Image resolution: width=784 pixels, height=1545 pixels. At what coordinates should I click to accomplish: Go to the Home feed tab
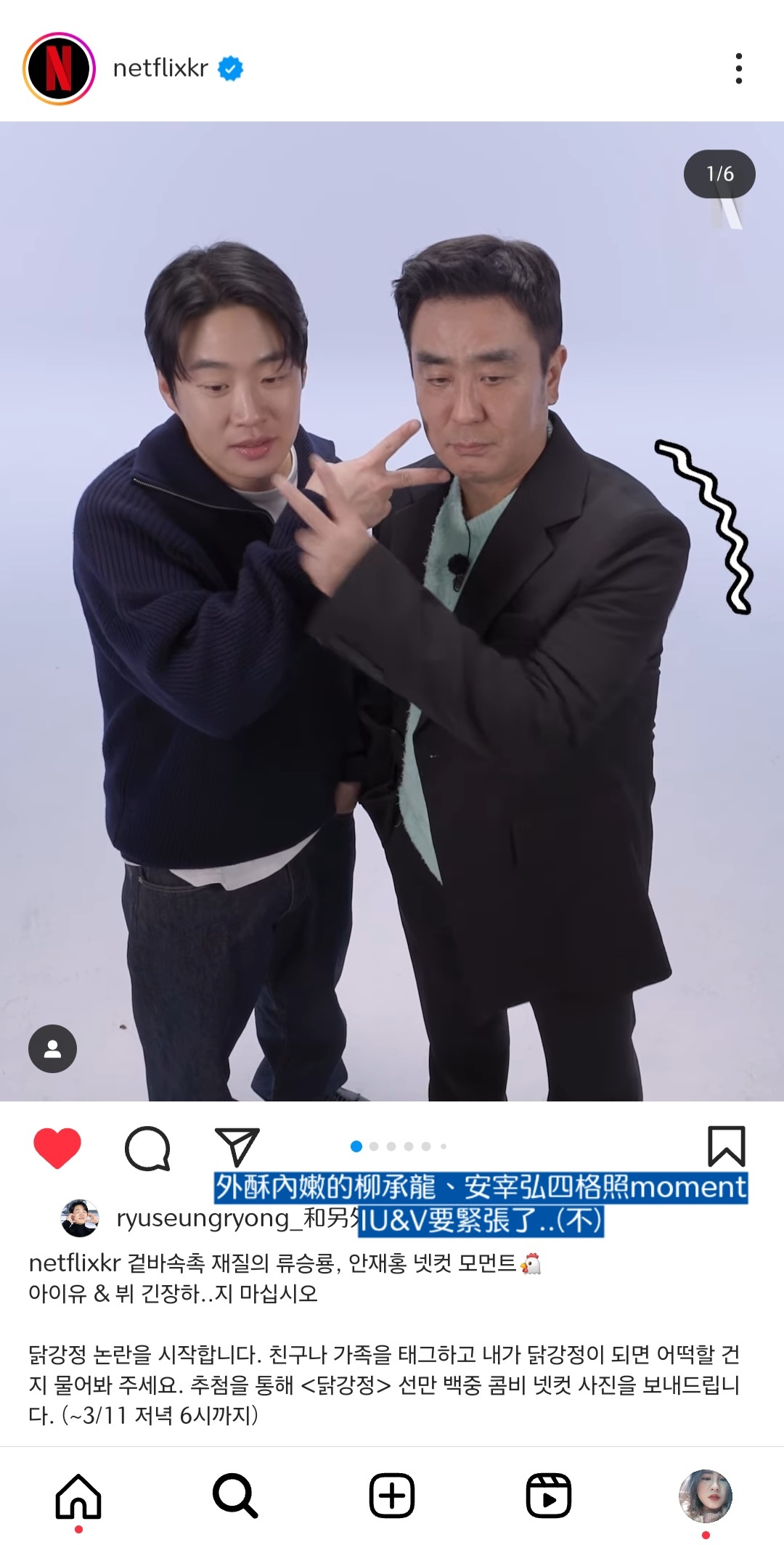(x=78, y=1496)
